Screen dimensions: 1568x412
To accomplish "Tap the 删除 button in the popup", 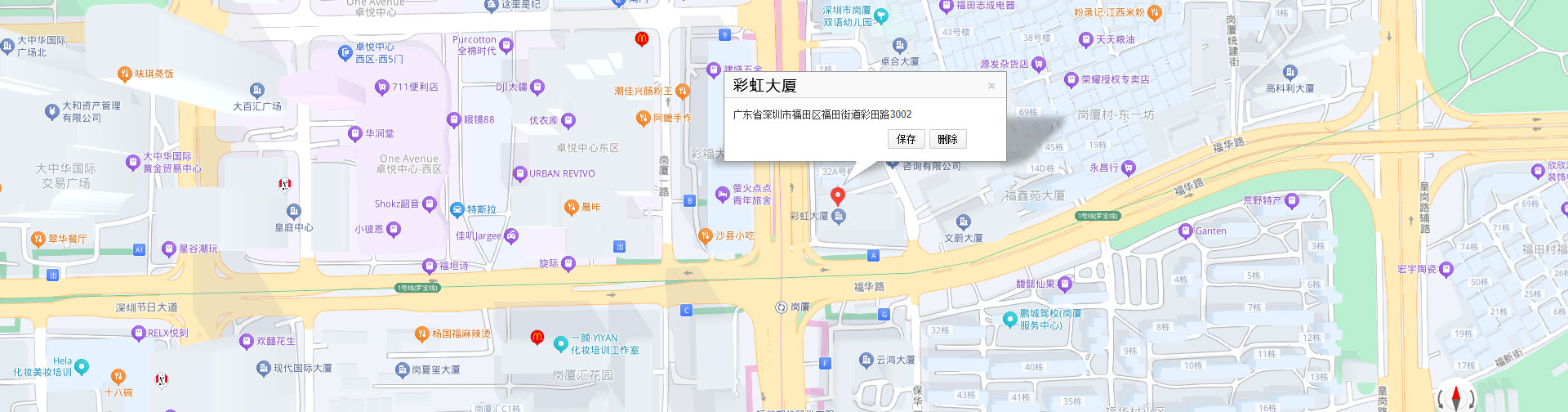I will click(x=947, y=139).
